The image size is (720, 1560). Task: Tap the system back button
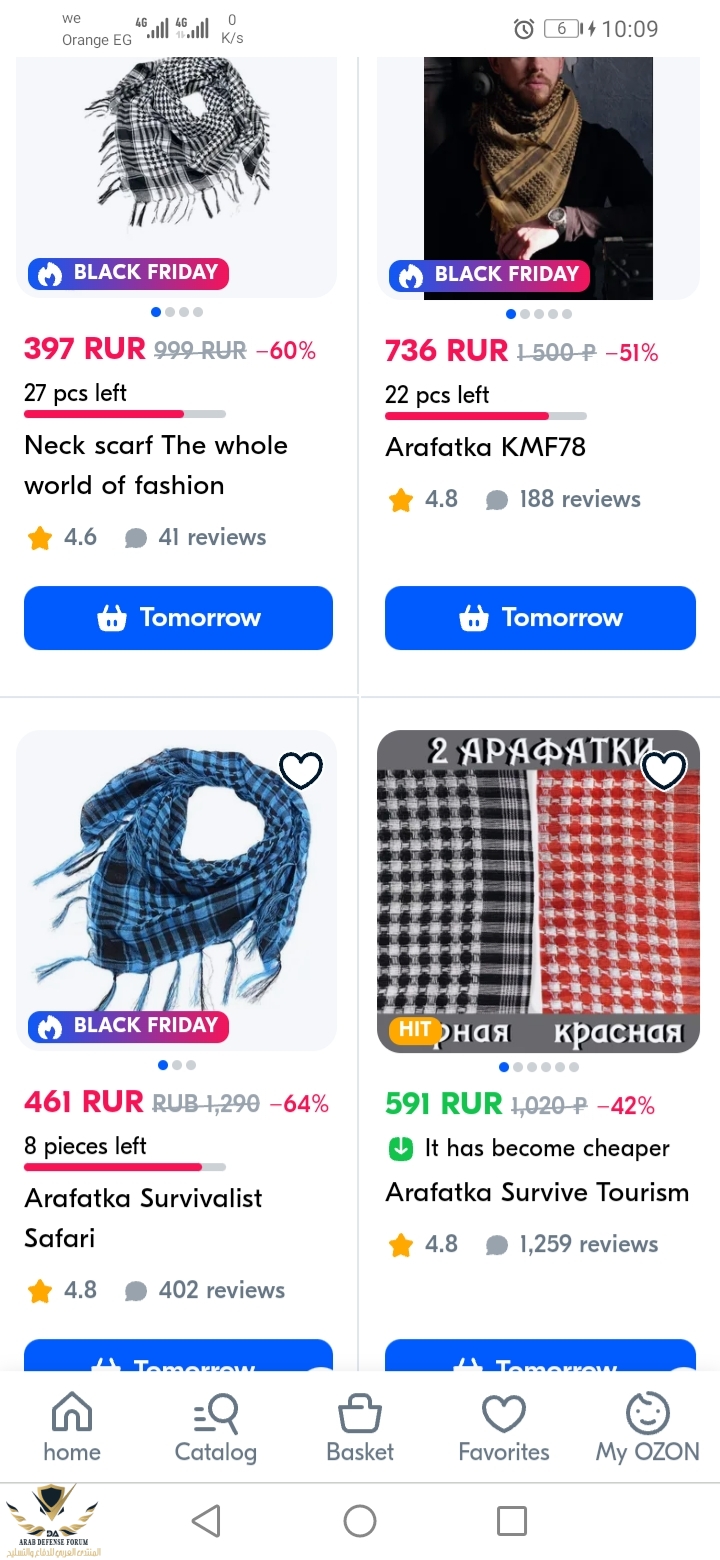click(x=206, y=1521)
